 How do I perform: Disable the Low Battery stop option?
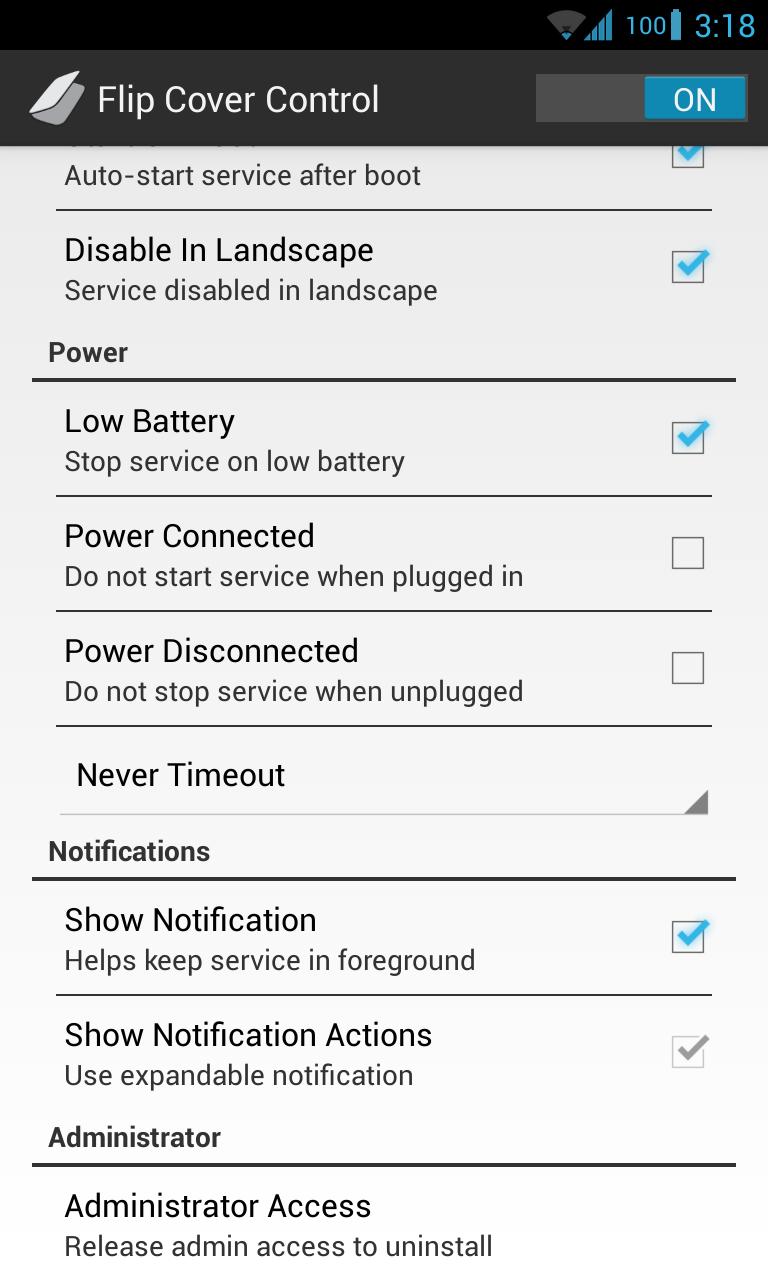point(687,437)
